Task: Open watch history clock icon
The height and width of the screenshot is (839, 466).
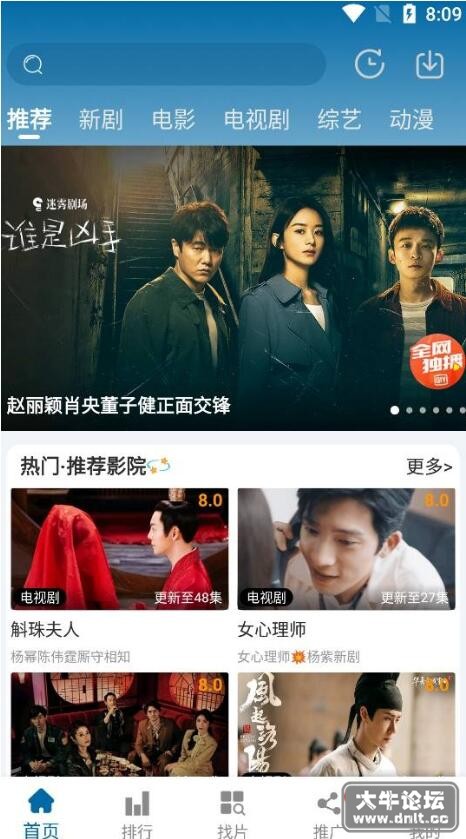Action: click(x=369, y=64)
